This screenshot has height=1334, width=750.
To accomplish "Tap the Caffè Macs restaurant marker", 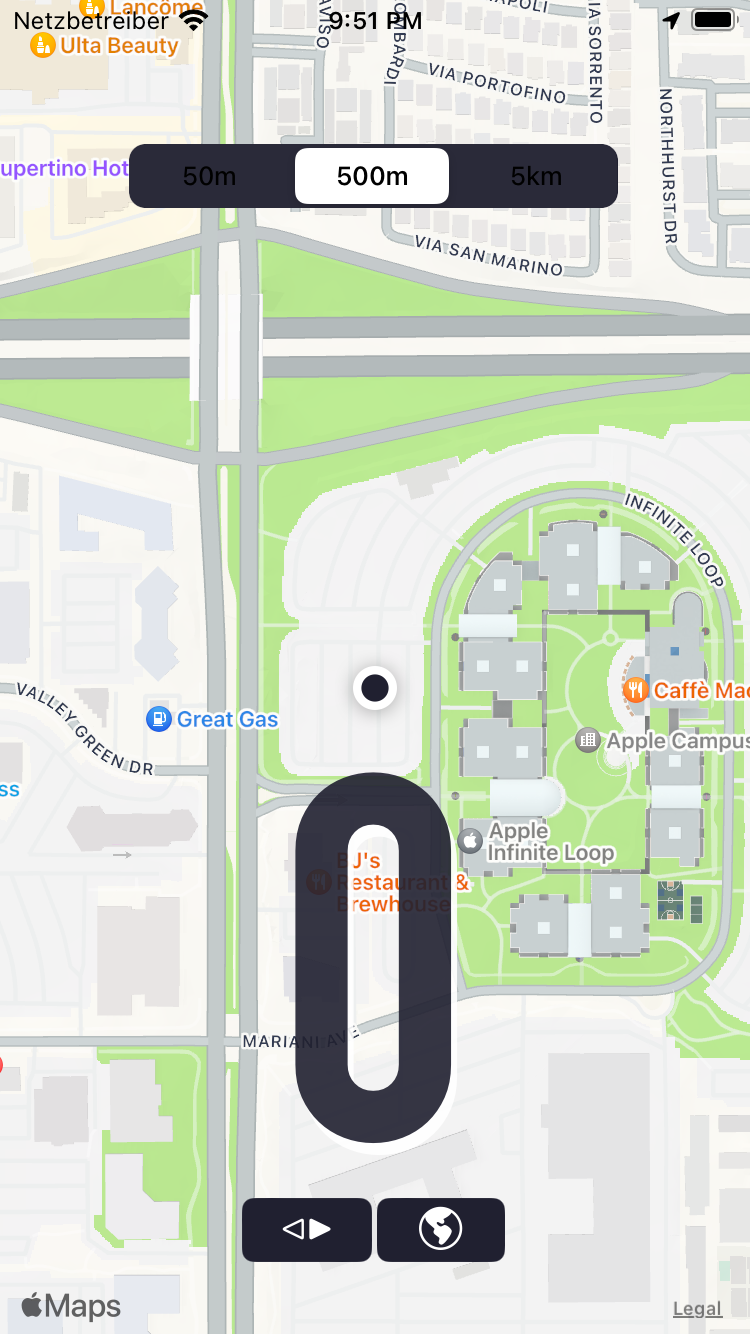I will pyautogui.click(x=636, y=690).
